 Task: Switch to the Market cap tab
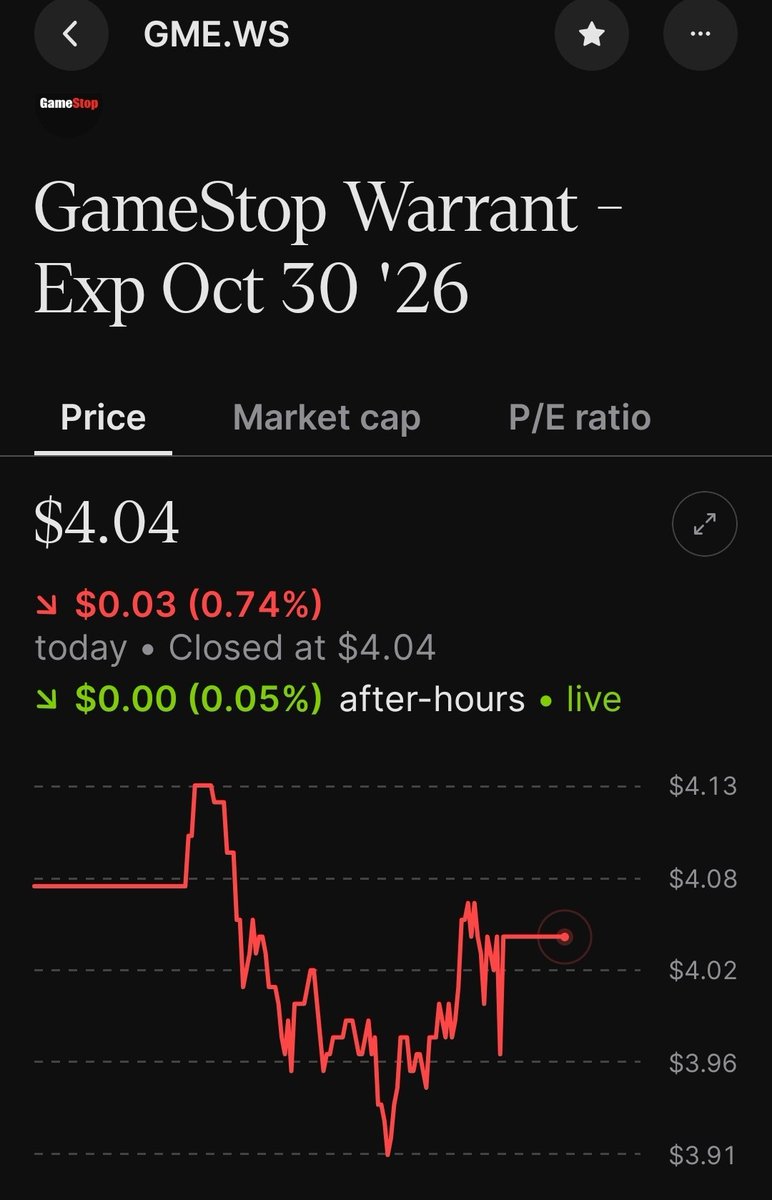tap(326, 417)
